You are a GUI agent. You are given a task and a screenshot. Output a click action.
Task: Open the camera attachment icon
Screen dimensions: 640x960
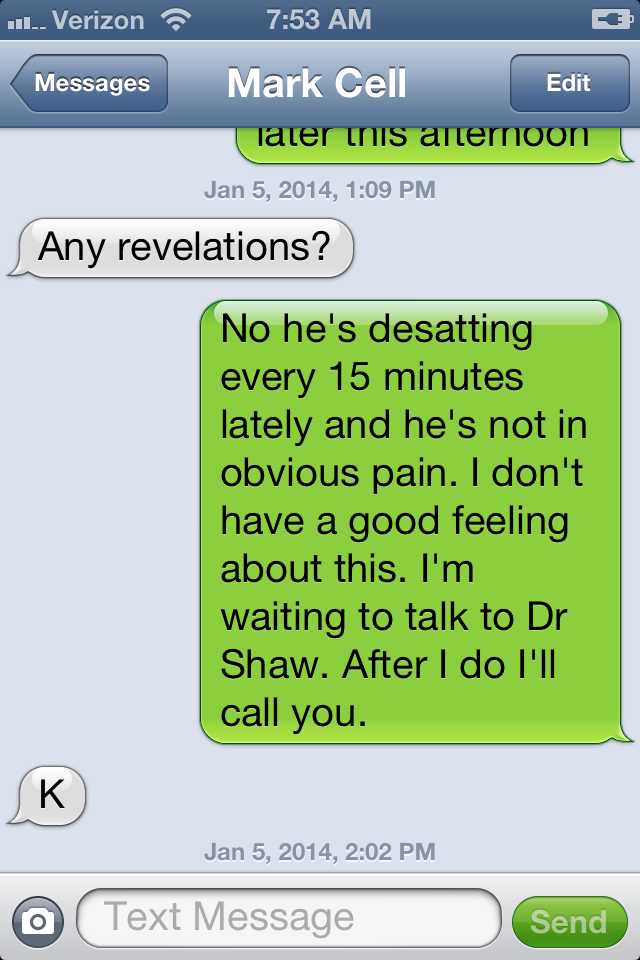tap(38, 920)
